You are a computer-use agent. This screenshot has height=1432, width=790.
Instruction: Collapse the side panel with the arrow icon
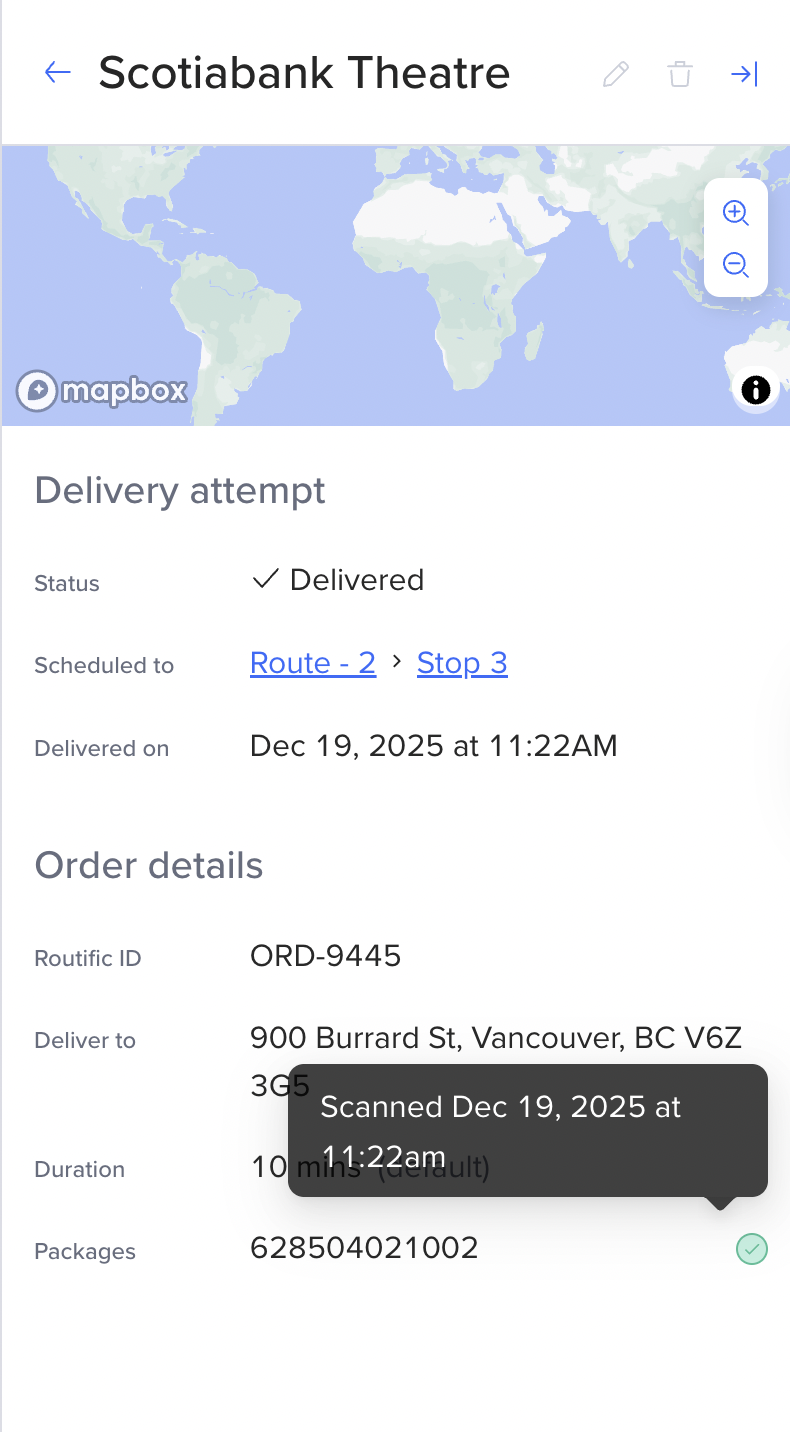[744, 74]
